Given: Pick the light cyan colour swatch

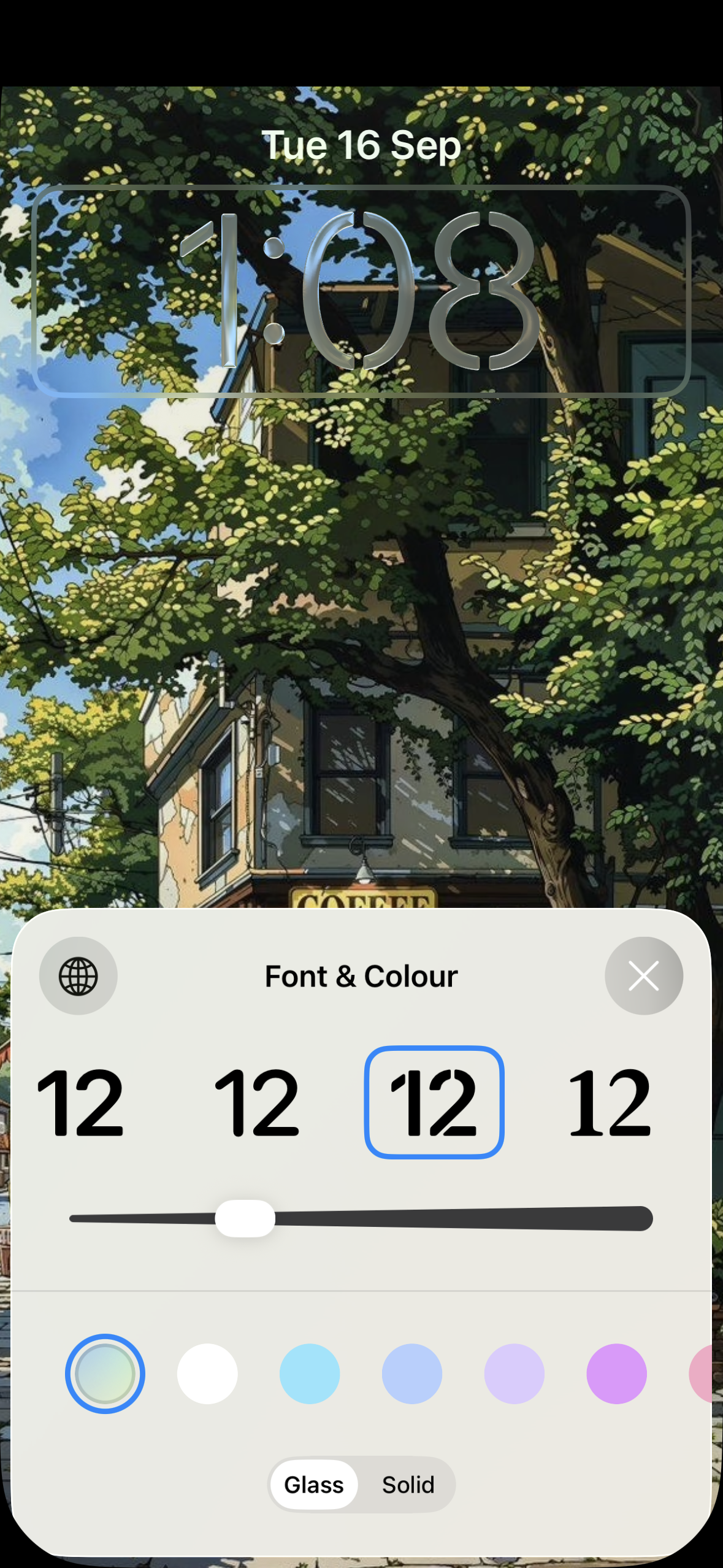Looking at the screenshot, I should tap(310, 1374).
